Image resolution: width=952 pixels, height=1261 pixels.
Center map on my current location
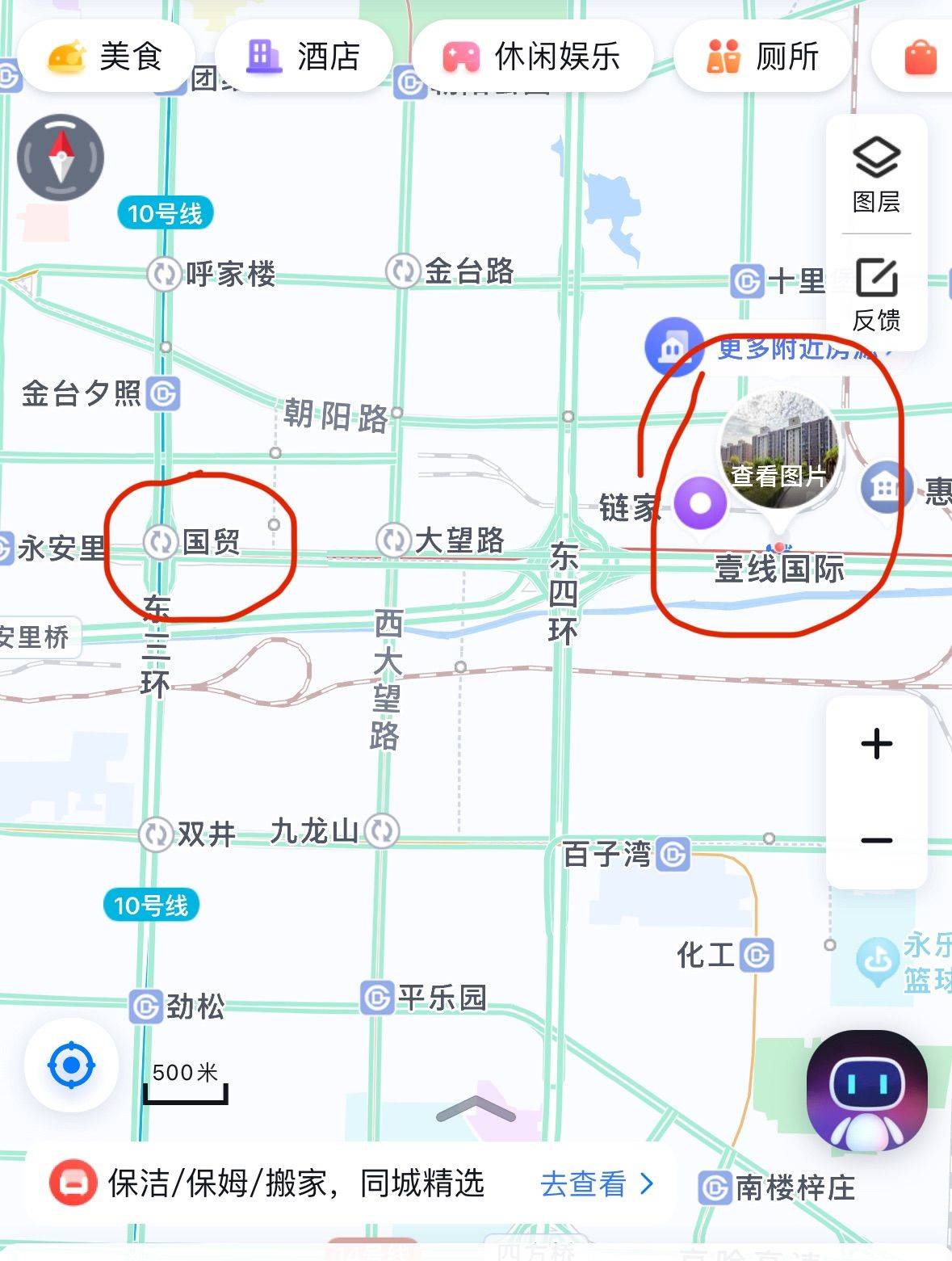click(71, 1066)
